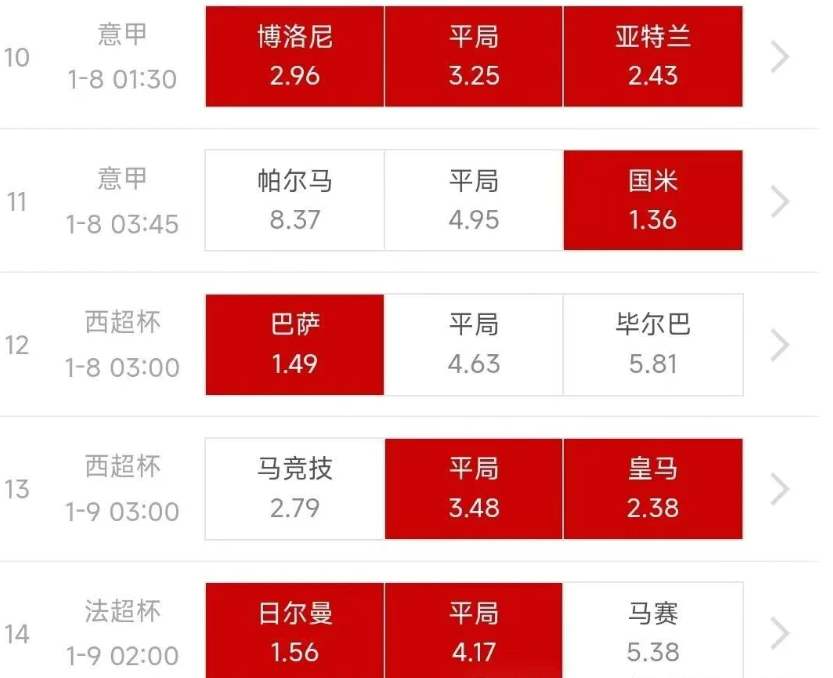Deselect 国米 away win at 1.36
This screenshot has width=833, height=678.
point(653,200)
